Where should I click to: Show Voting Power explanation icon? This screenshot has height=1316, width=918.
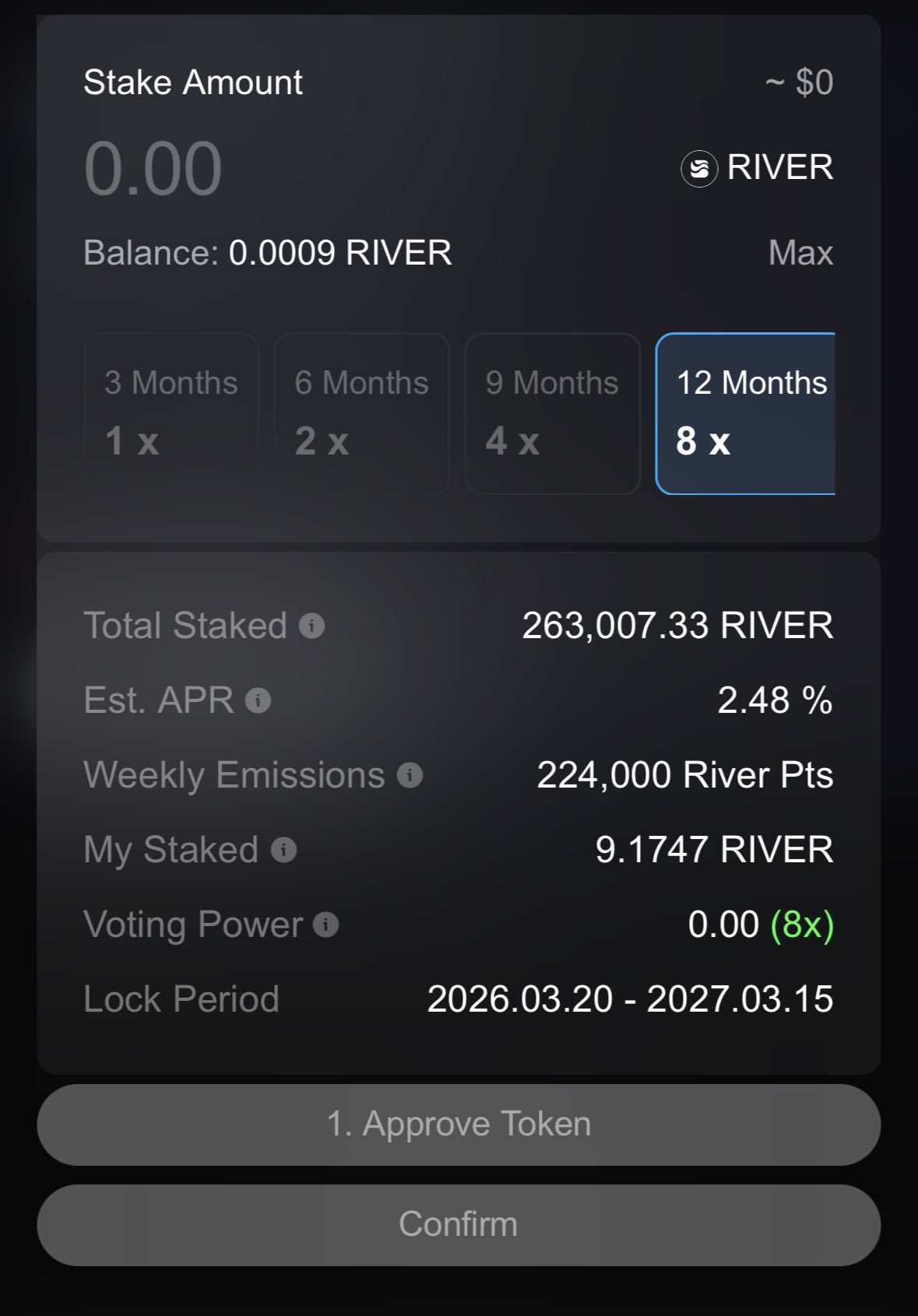(326, 925)
